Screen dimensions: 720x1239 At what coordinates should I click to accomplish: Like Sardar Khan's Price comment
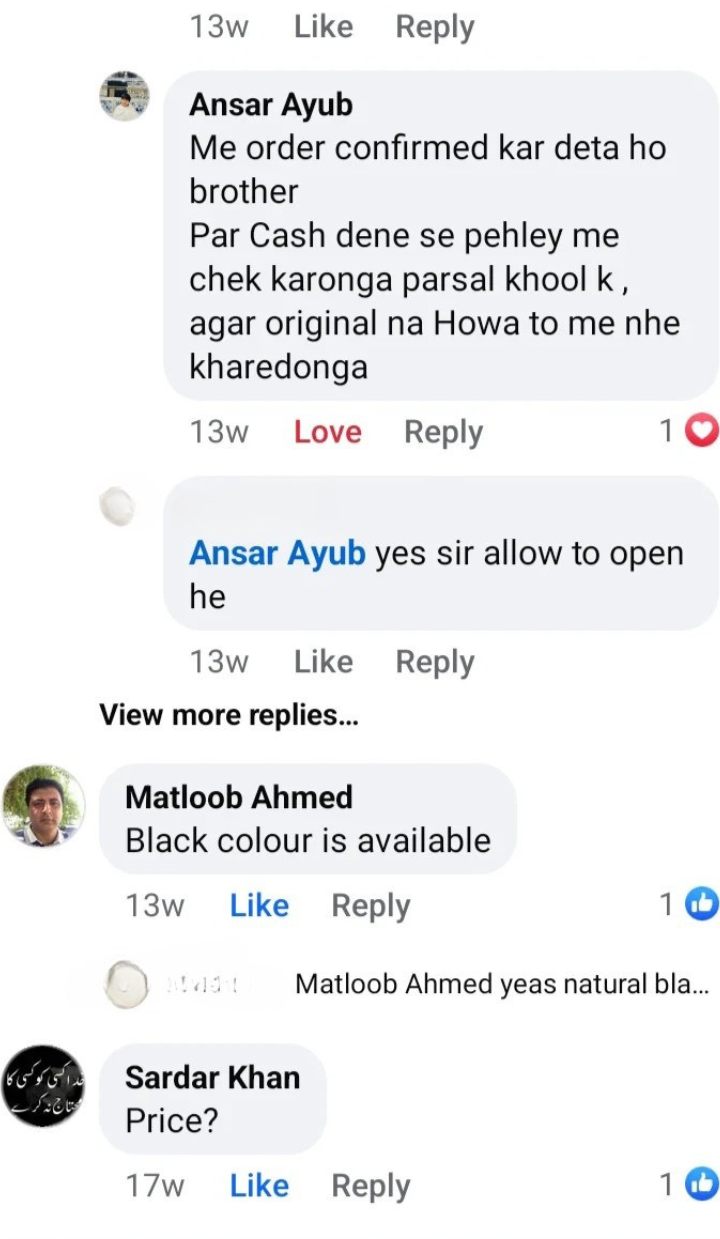point(259,1186)
